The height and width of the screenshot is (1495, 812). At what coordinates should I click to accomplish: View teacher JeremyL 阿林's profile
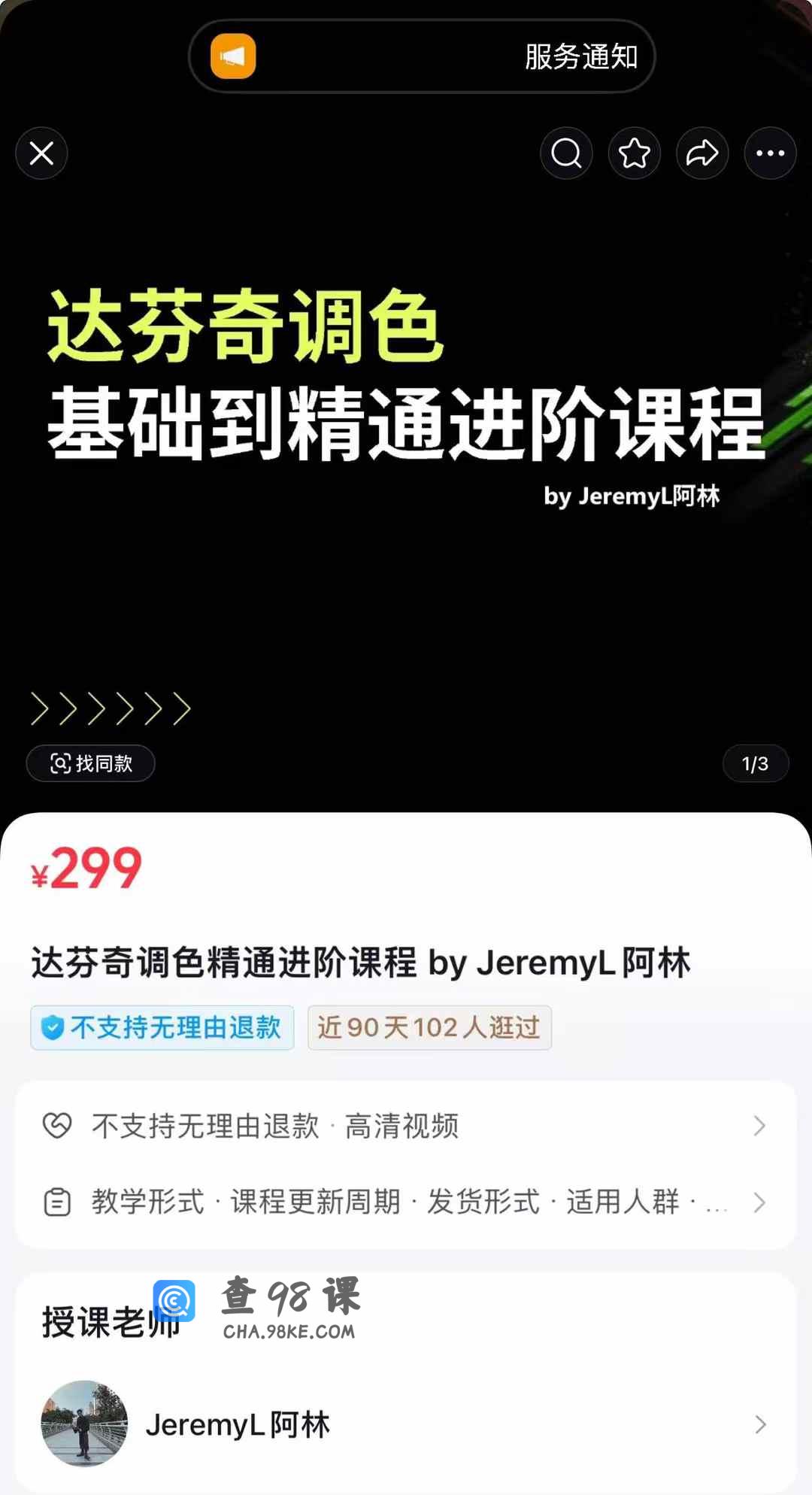click(406, 1424)
